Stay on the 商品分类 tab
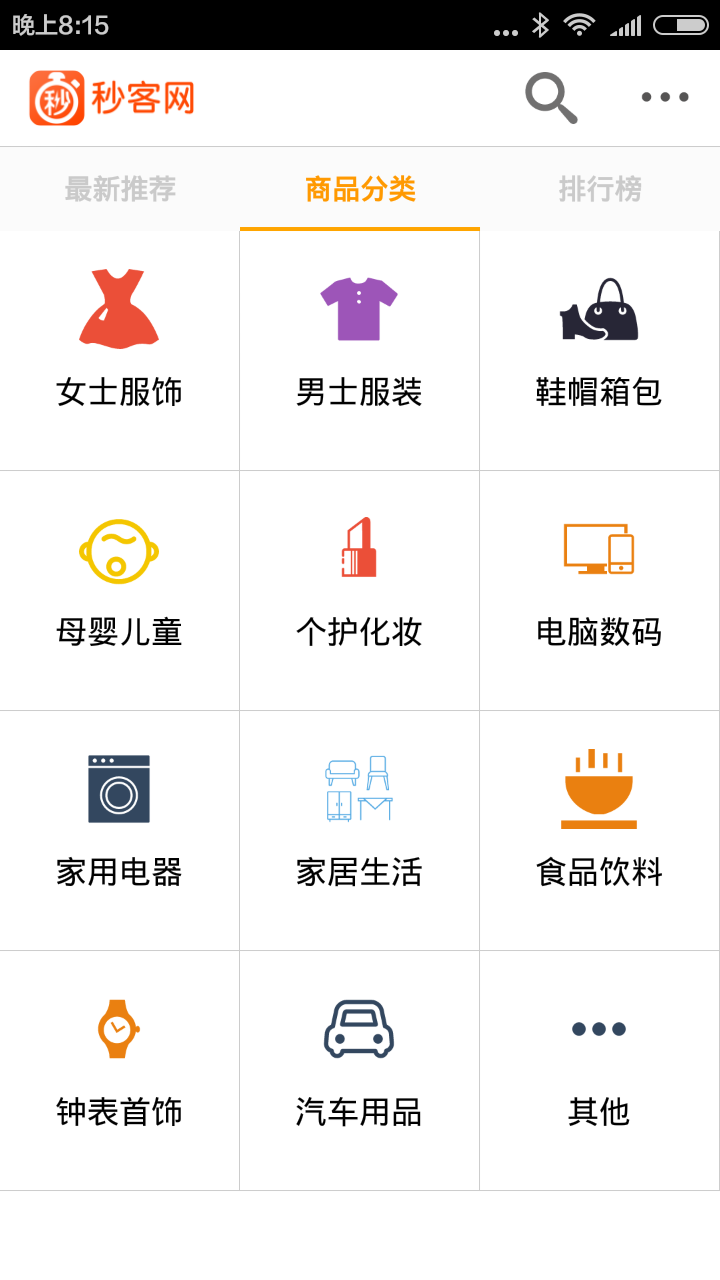Image resolution: width=720 pixels, height=1280 pixels. 359,188
